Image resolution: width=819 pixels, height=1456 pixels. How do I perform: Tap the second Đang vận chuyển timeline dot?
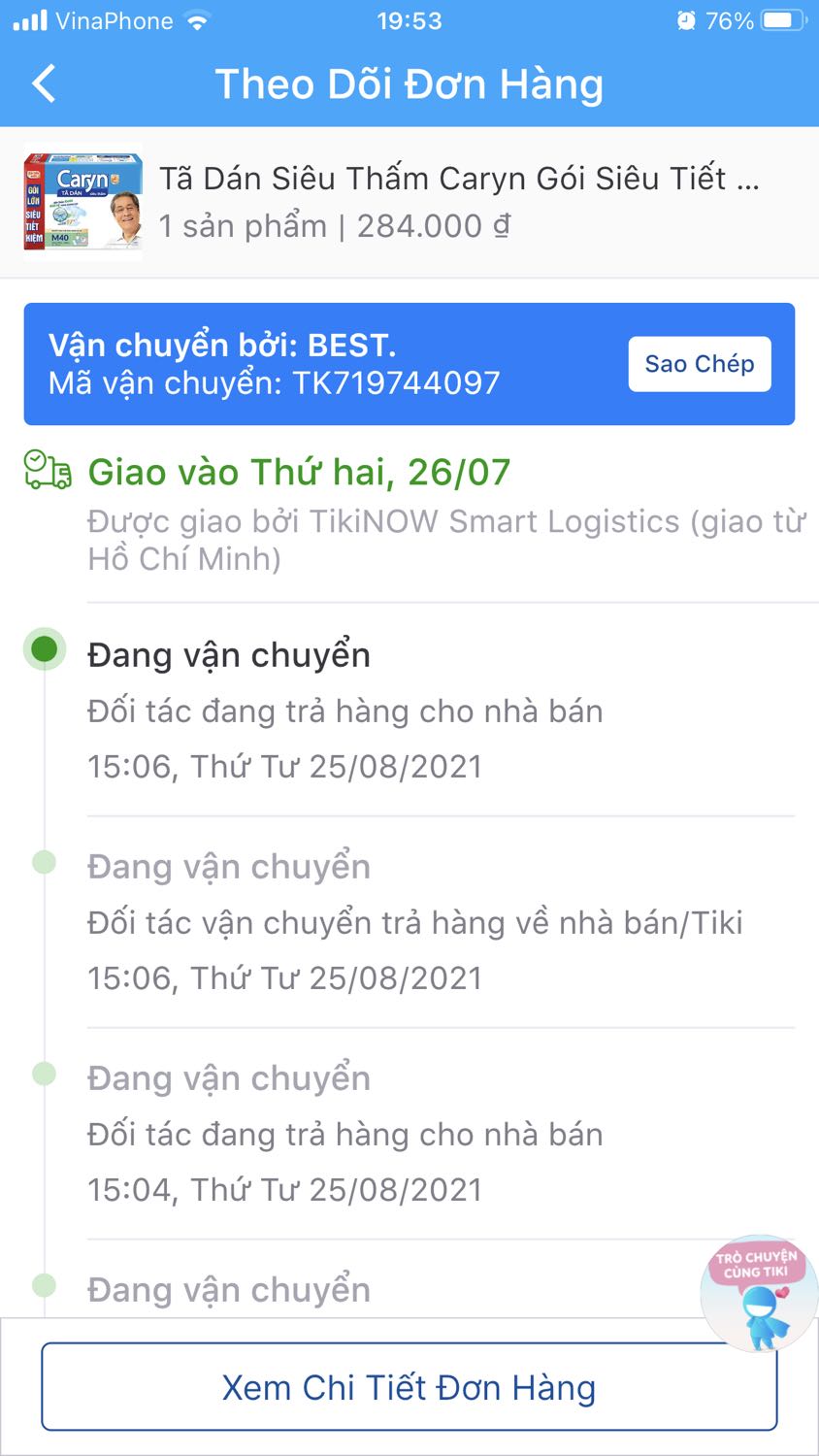click(x=43, y=862)
